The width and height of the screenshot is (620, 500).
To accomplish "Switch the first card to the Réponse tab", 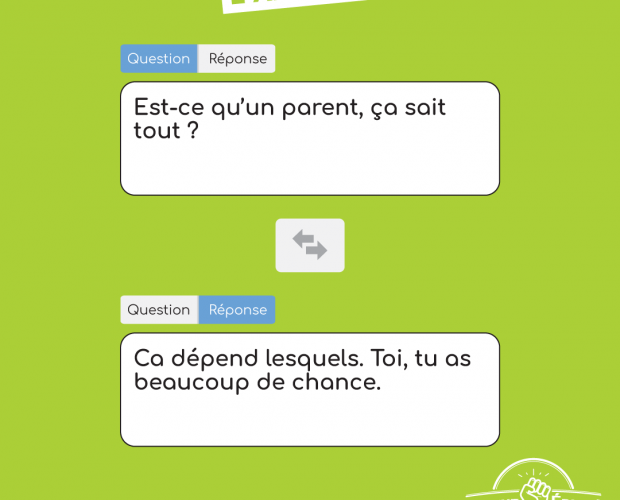I will tap(237, 59).
